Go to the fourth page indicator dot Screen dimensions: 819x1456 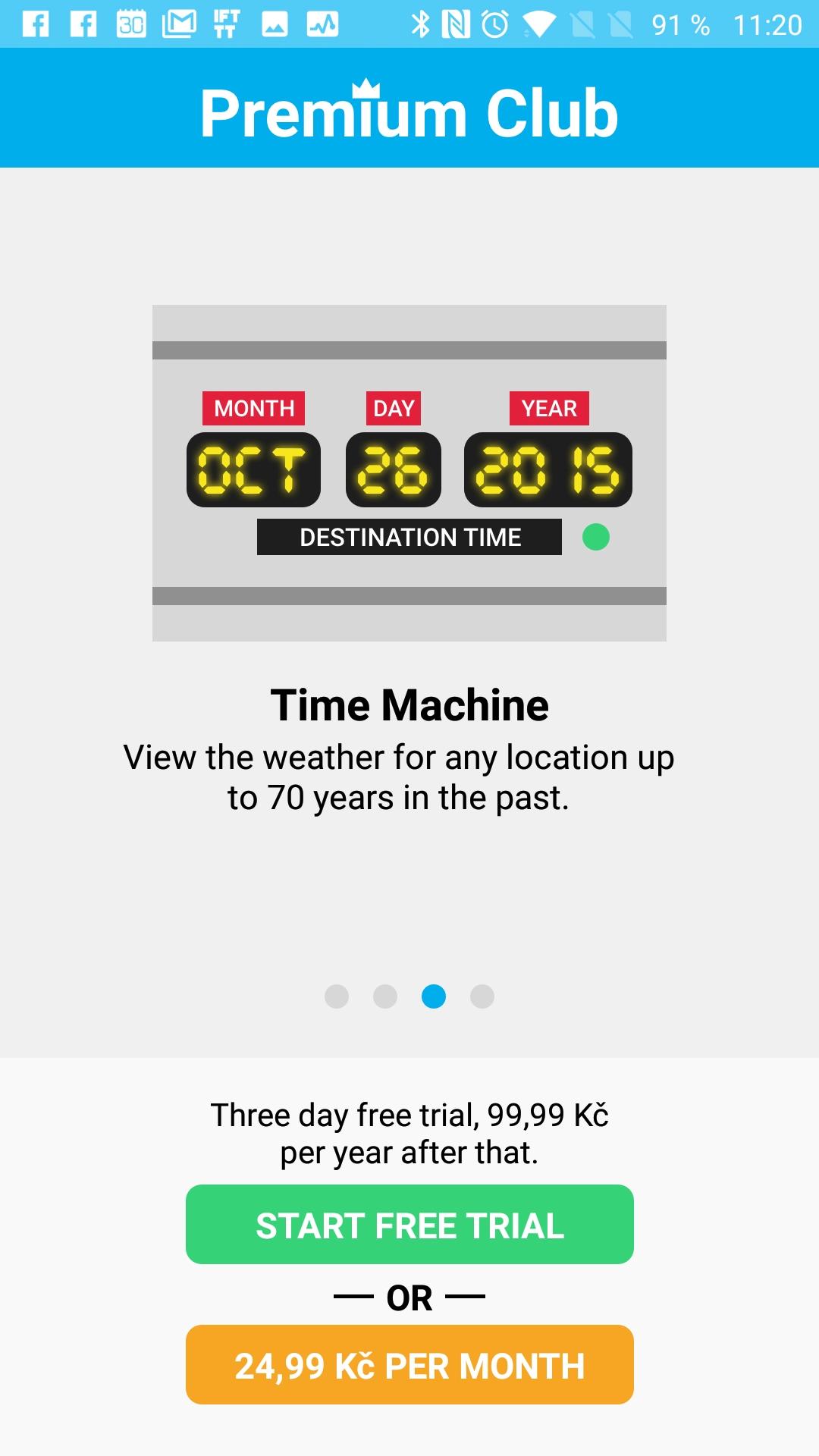482,996
